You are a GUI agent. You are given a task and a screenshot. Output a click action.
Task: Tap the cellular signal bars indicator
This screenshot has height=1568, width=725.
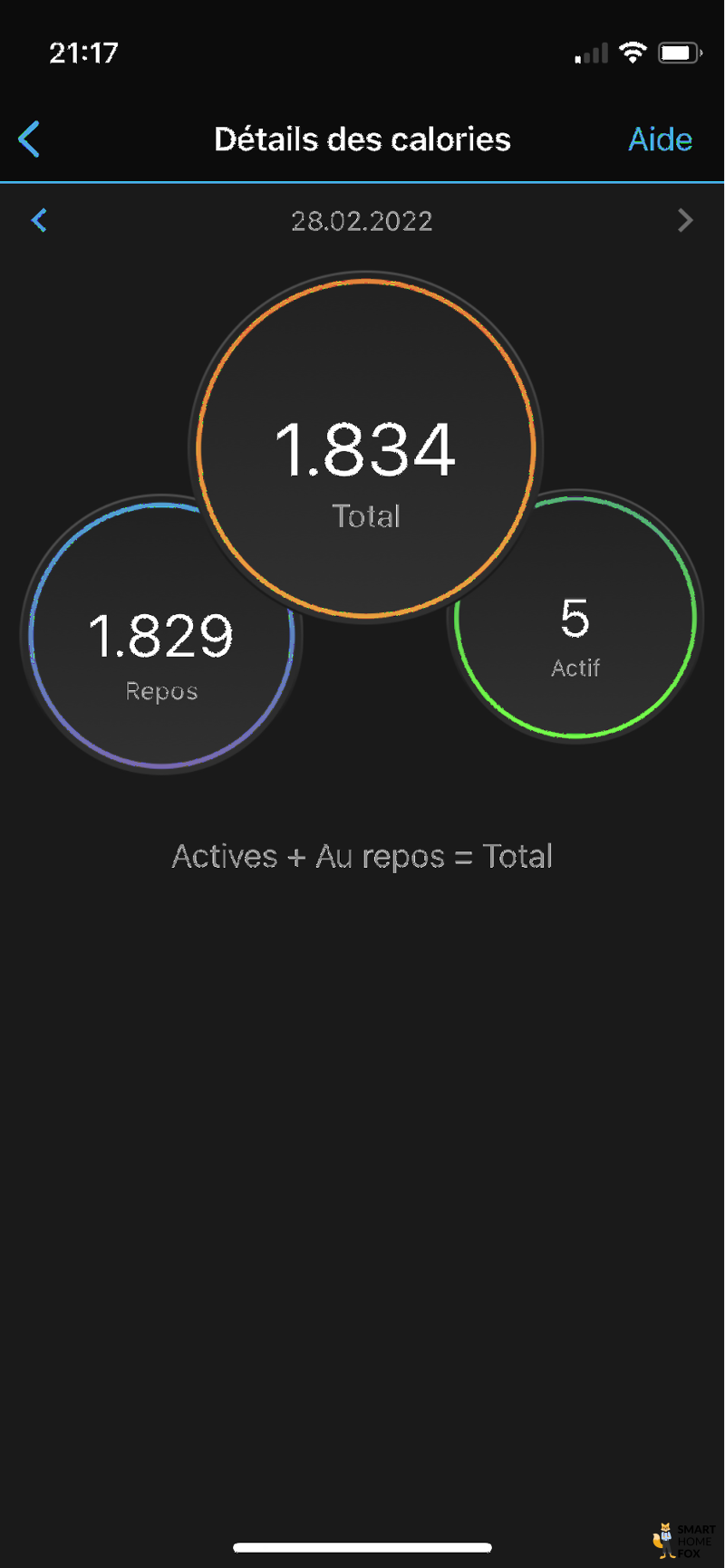pyautogui.click(x=590, y=53)
